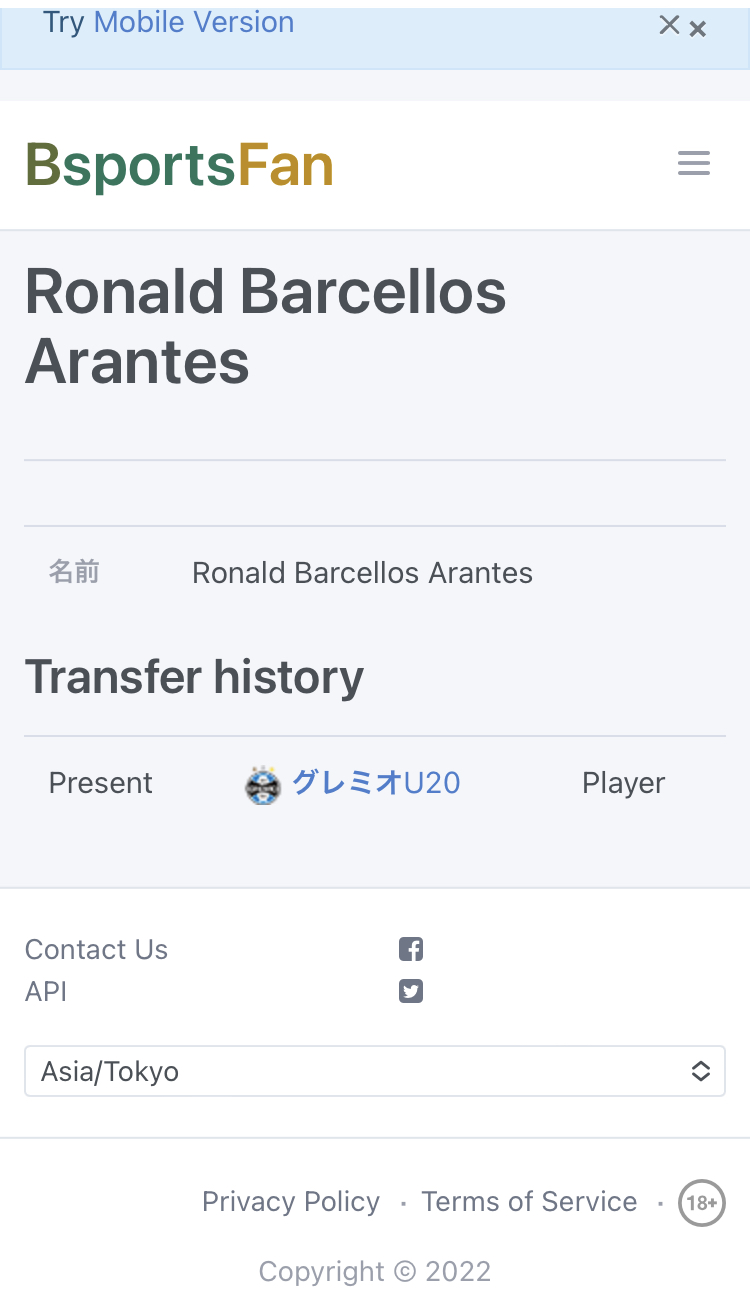The width and height of the screenshot is (750, 1302).
Task: Open Terms of Service
Action: point(529,1201)
